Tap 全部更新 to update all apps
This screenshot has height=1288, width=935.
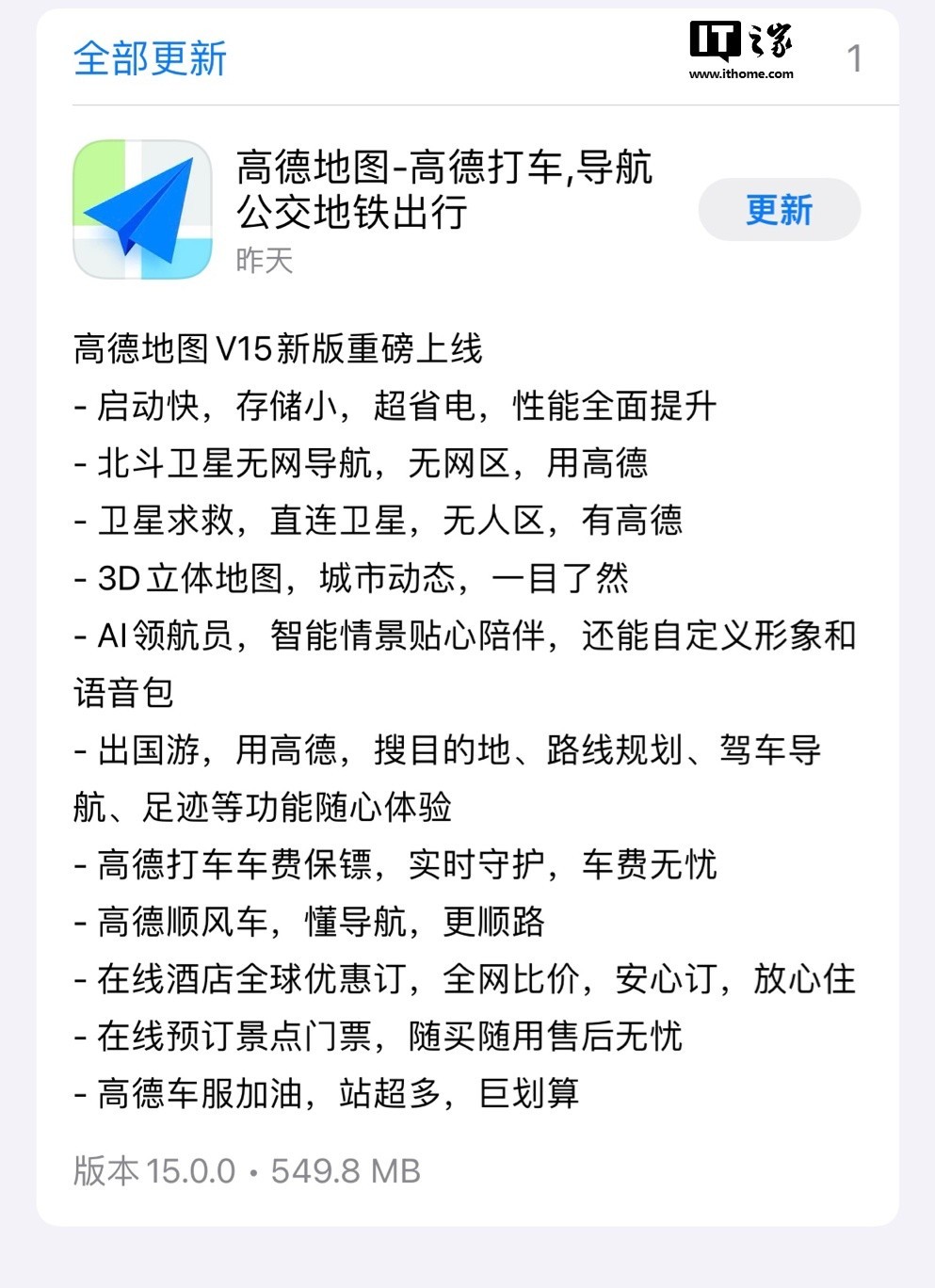tap(150, 58)
